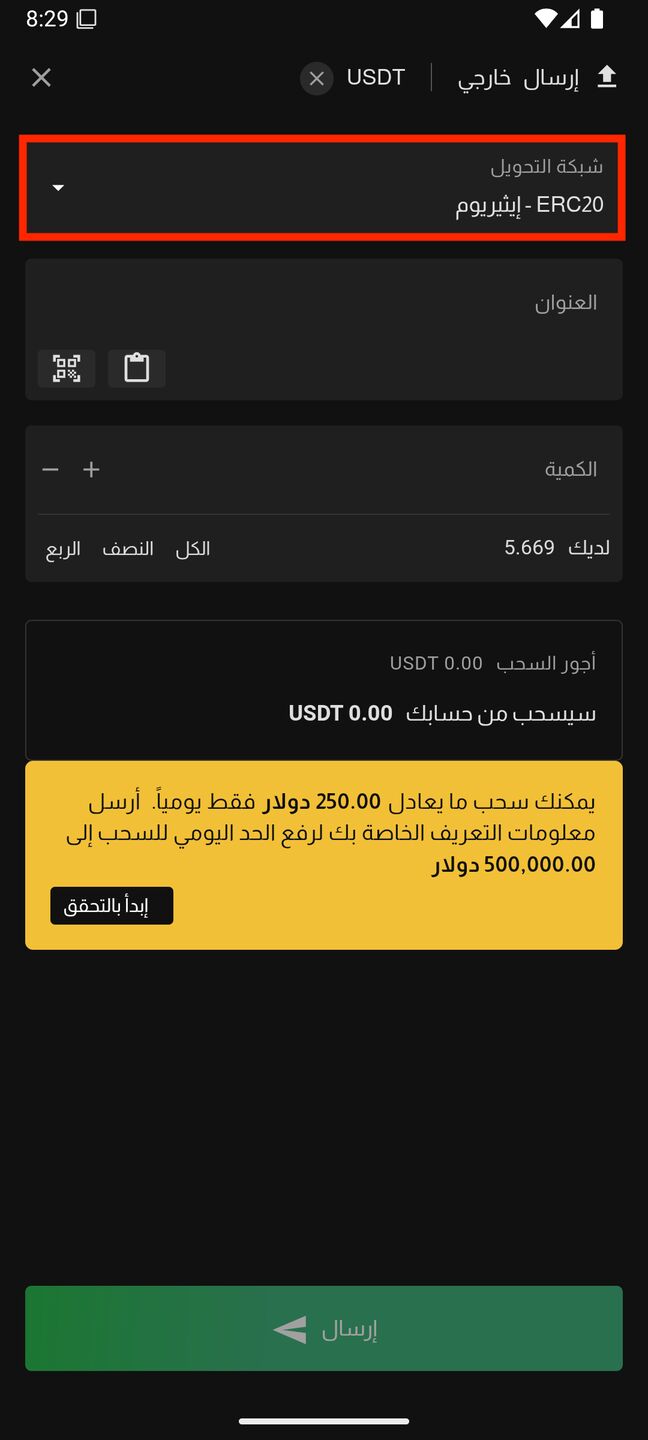Start identity verification (إبدأ بالتحقق)

[x=112, y=906]
